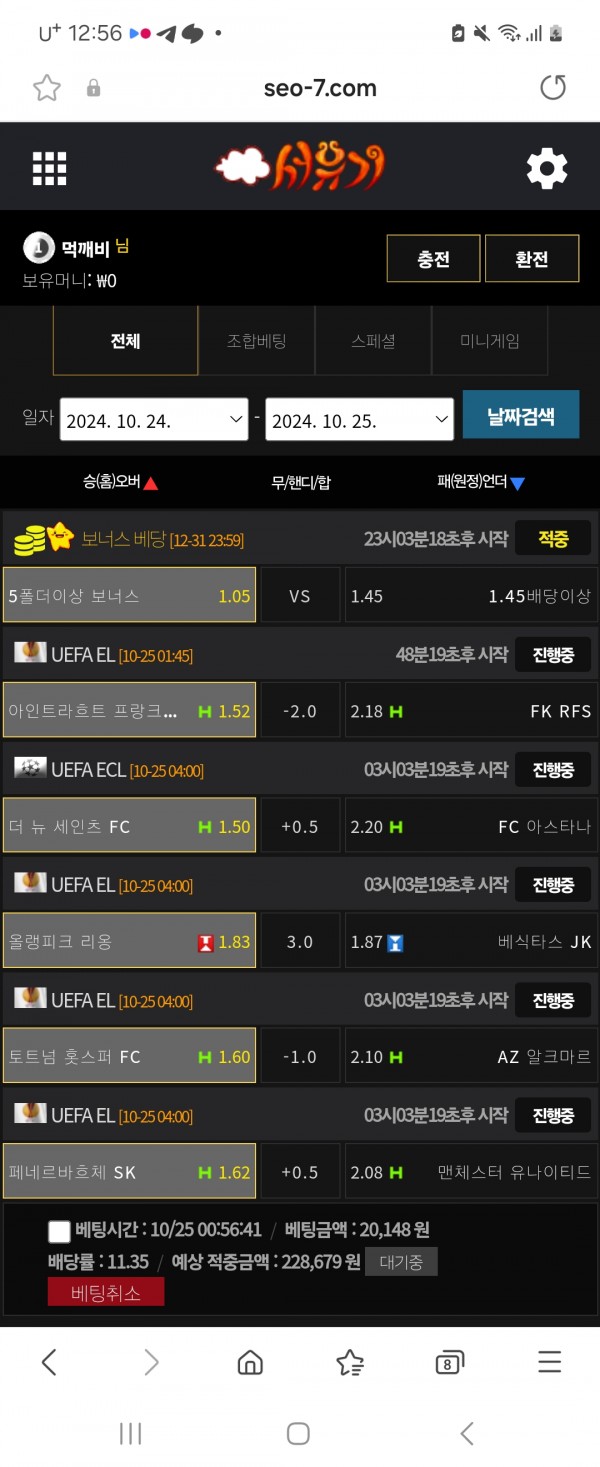600x1467 pixels.
Task: Tap the 날짜검색 button
Action: 520,415
